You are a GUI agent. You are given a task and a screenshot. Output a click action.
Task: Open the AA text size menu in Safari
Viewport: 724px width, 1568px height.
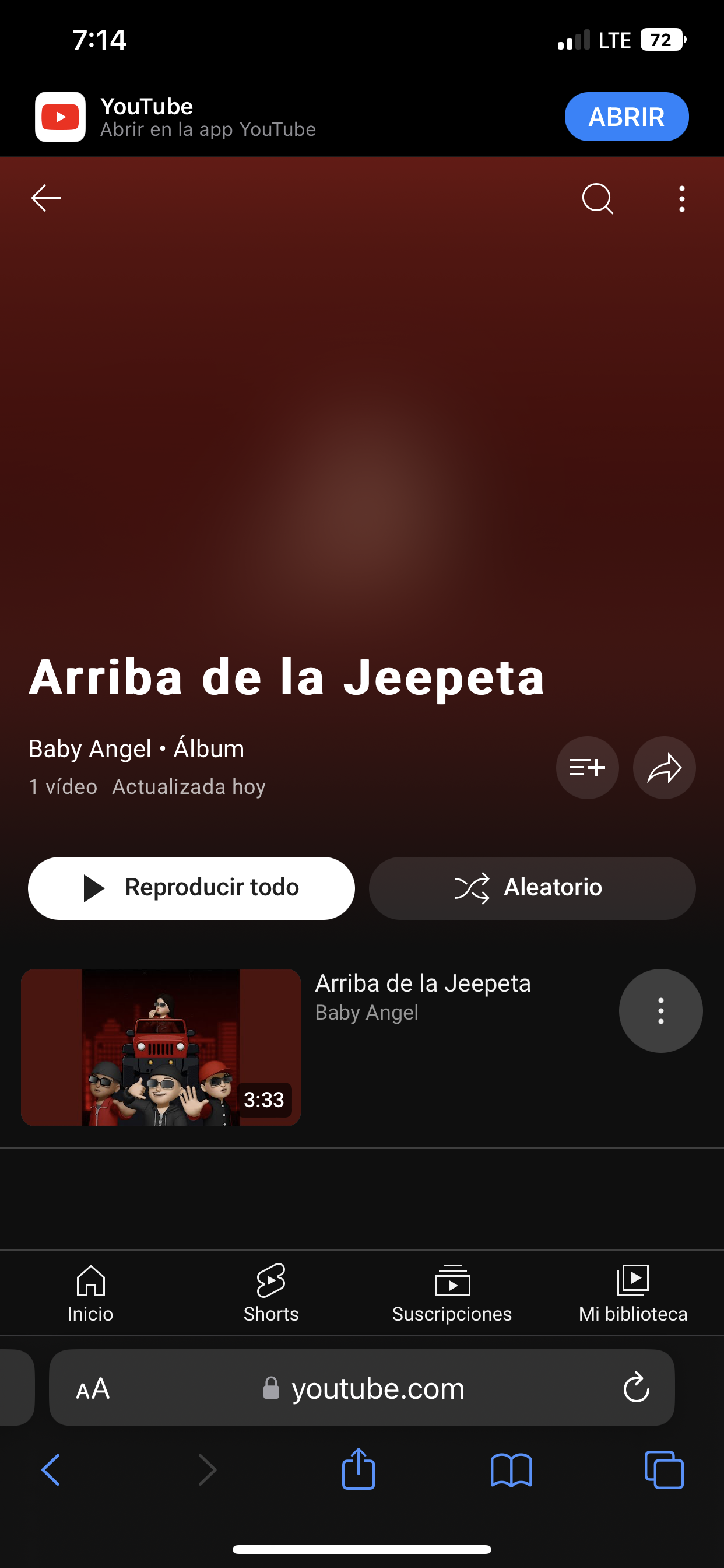(x=93, y=1388)
